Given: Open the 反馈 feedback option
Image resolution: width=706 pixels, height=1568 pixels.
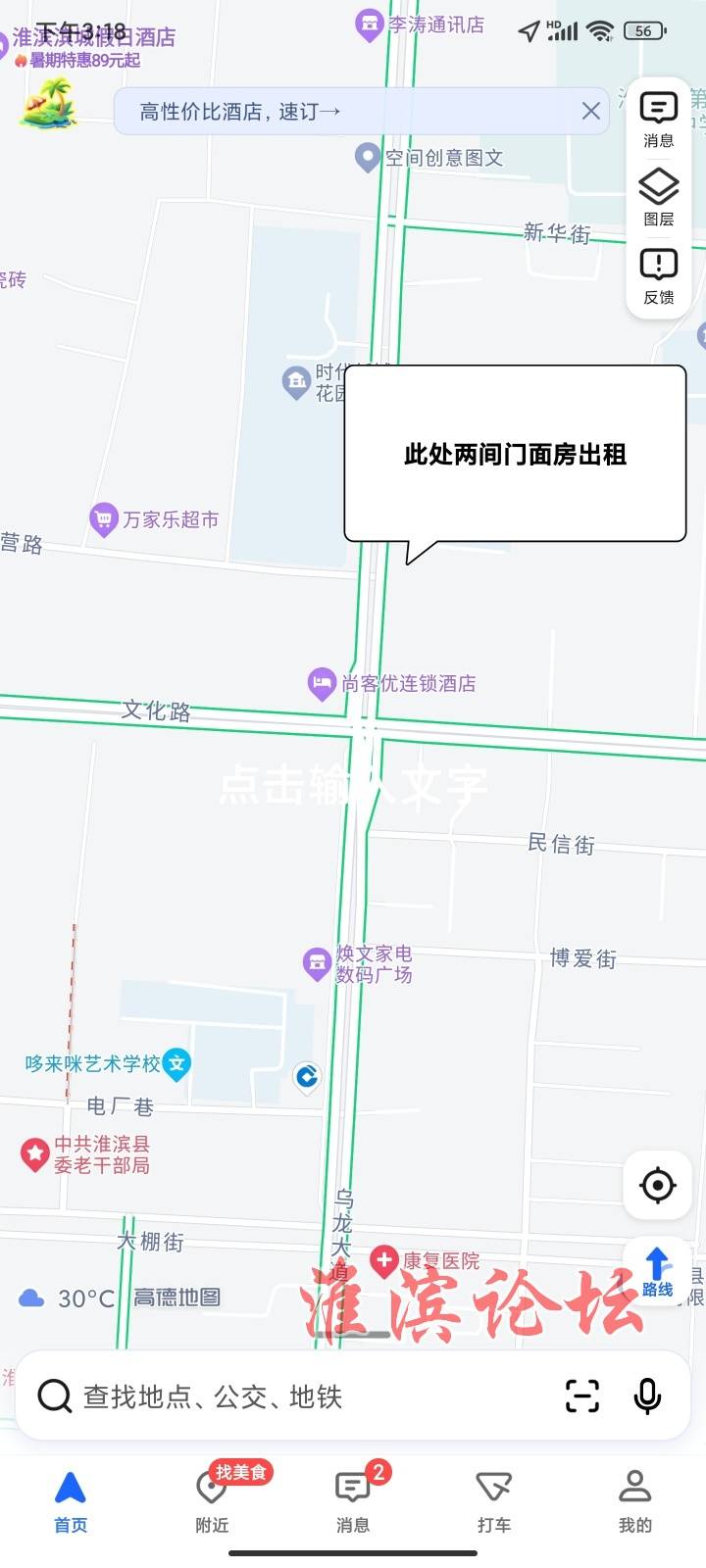Looking at the screenshot, I should [x=658, y=275].
